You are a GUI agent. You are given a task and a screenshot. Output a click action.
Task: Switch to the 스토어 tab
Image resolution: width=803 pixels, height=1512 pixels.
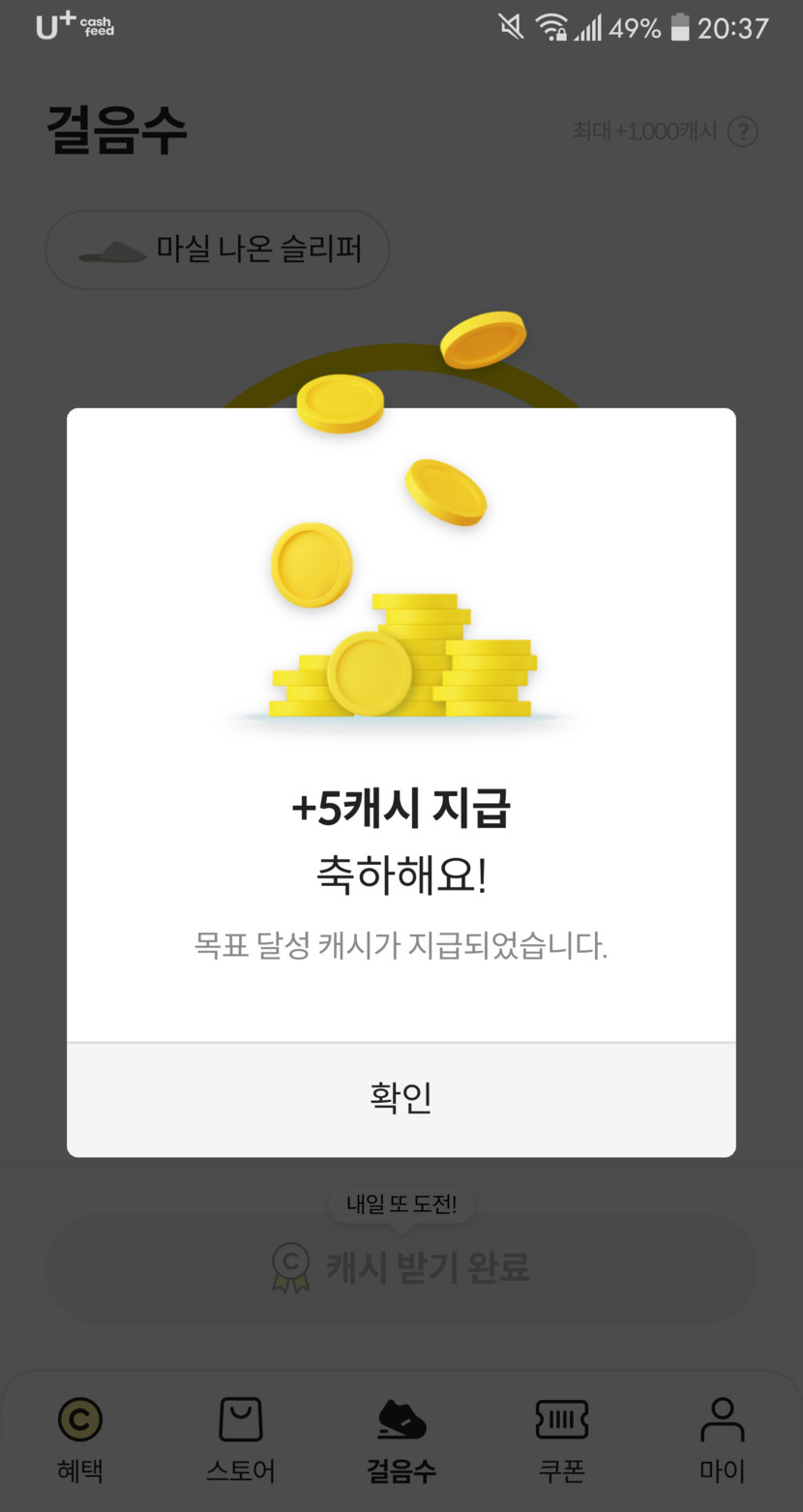[241, 1438]
